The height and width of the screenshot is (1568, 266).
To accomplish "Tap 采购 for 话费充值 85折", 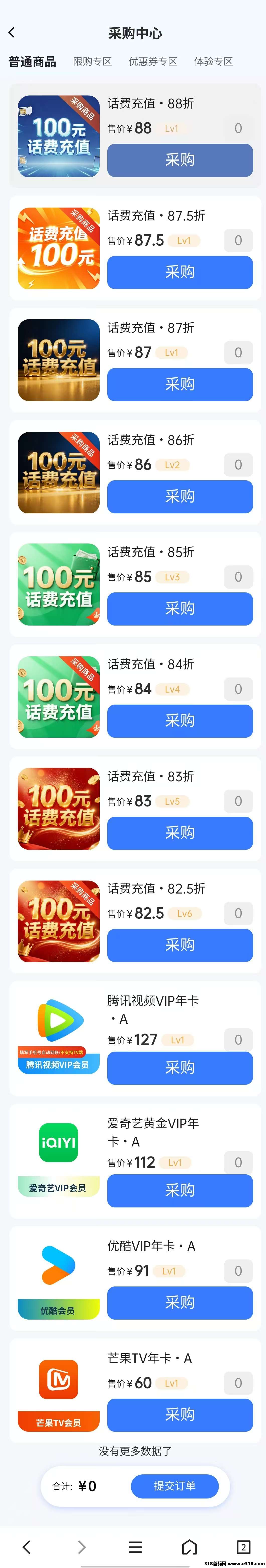I will (180, 608).
